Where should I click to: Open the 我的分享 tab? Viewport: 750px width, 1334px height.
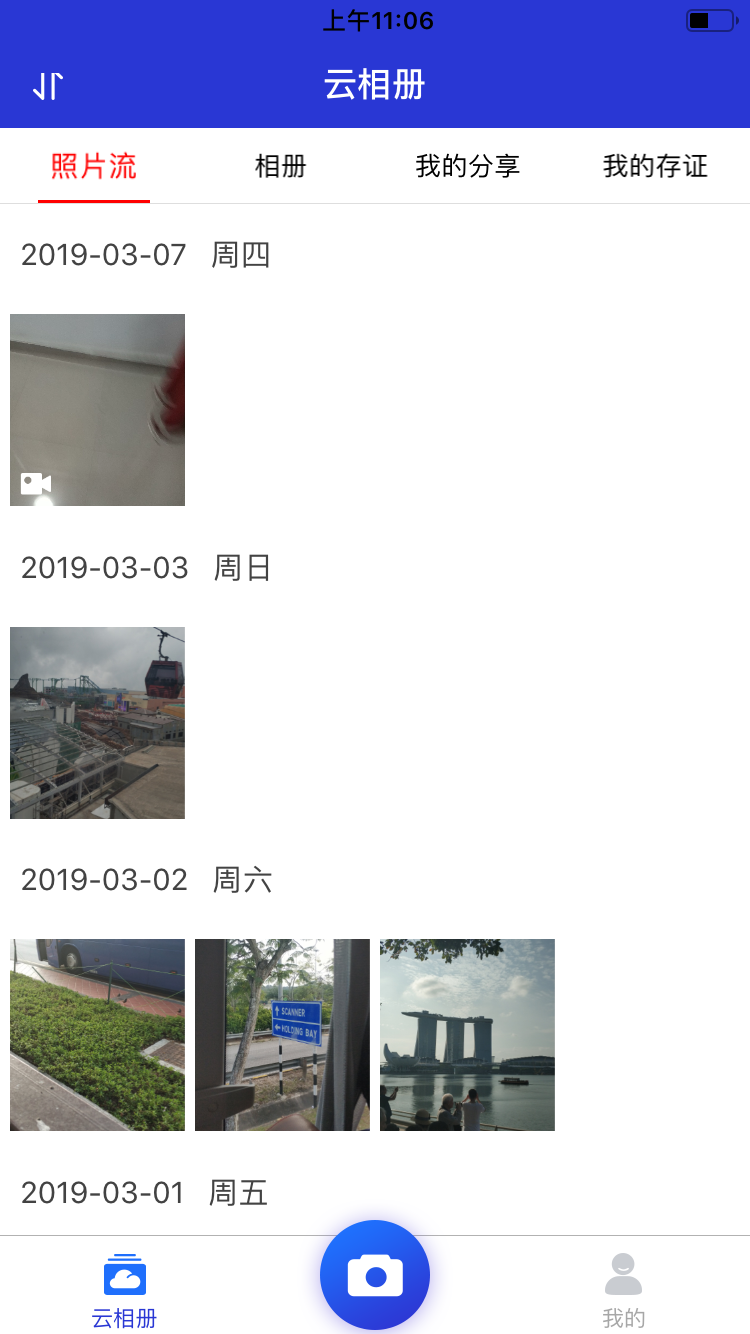tap(467, 167)
